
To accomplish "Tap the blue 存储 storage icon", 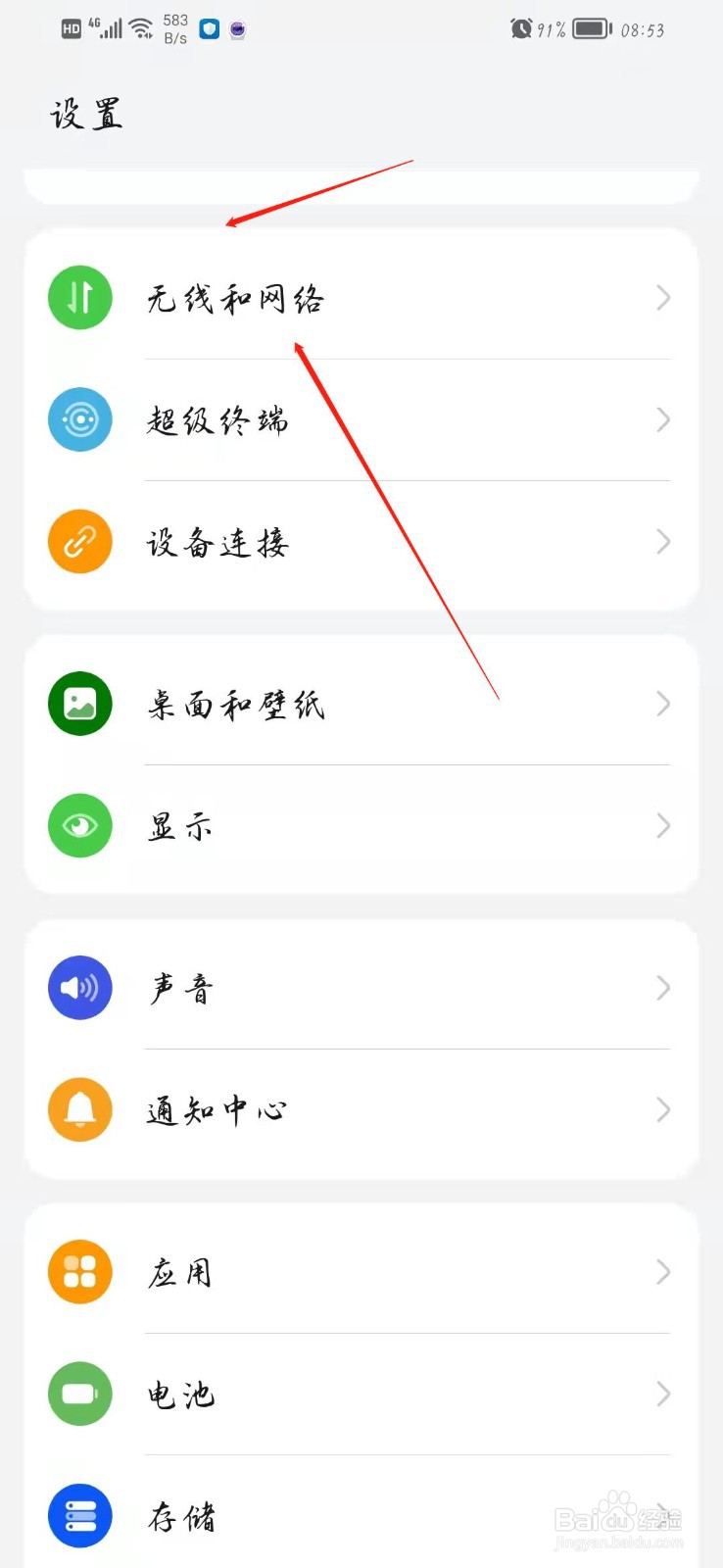I will [x=80, y=1515].
